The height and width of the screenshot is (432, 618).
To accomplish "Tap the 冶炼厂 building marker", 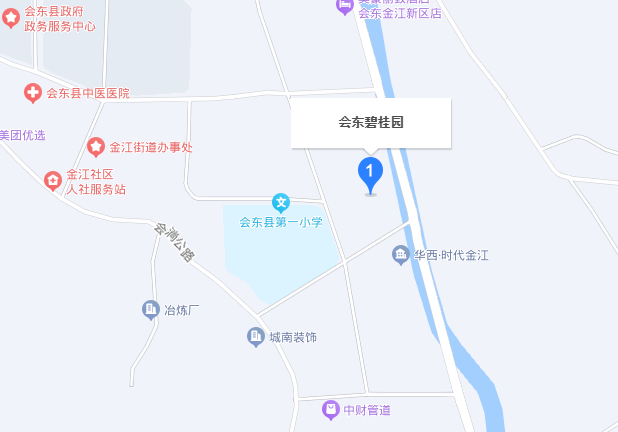I will [151, 310].
